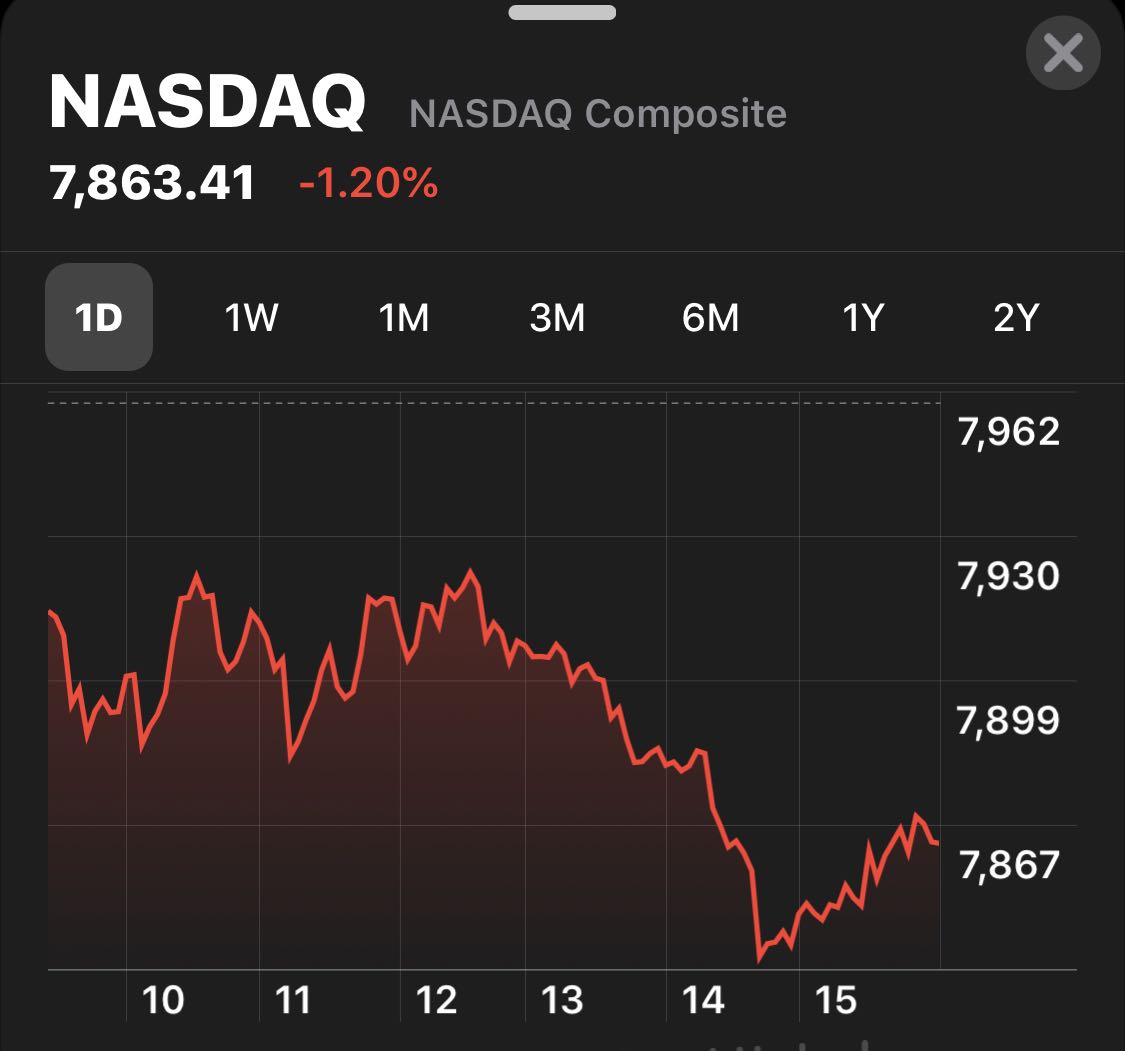Switch to the 1W chart range

click(251, 317)
